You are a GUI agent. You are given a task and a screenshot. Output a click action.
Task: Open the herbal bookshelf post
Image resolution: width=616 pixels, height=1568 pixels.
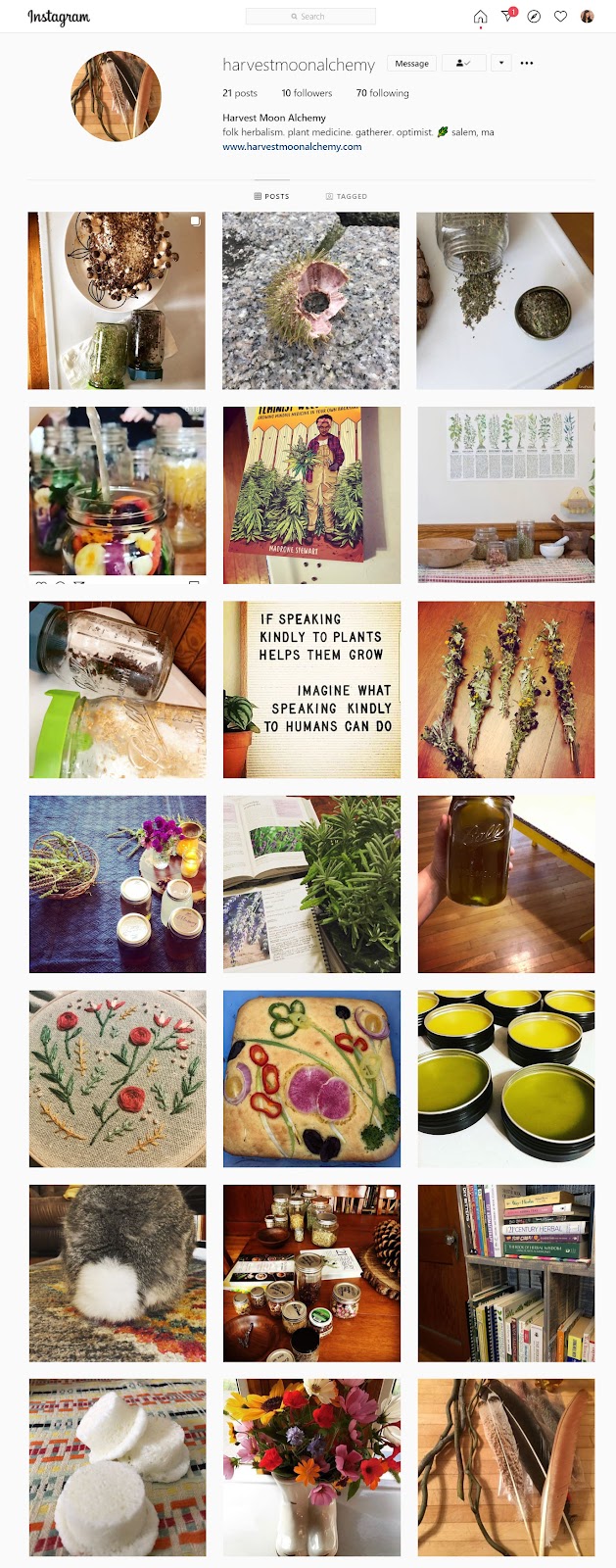click(x=505, y=1272)
